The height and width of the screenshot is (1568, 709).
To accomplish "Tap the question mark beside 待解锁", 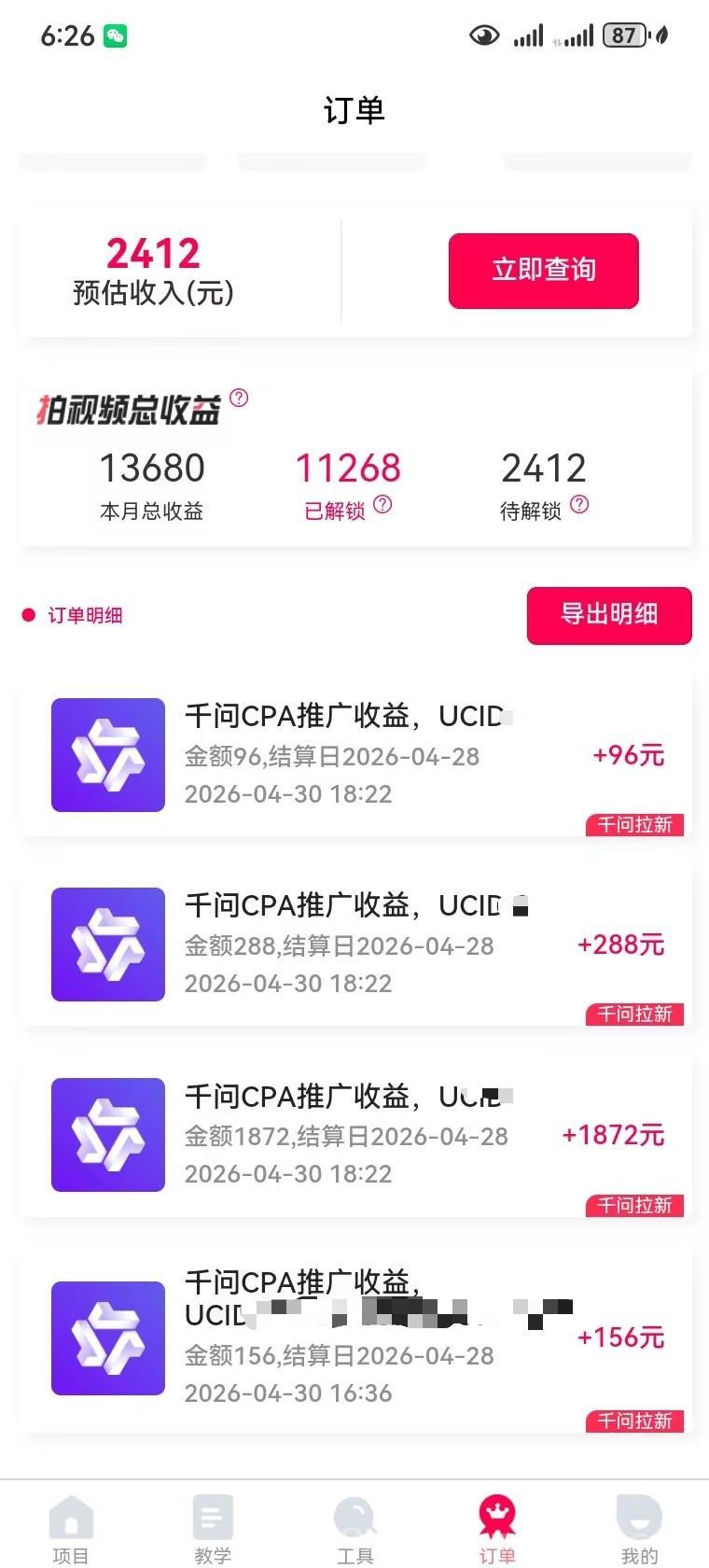I will pyautogui.click(x=579, y=505).
